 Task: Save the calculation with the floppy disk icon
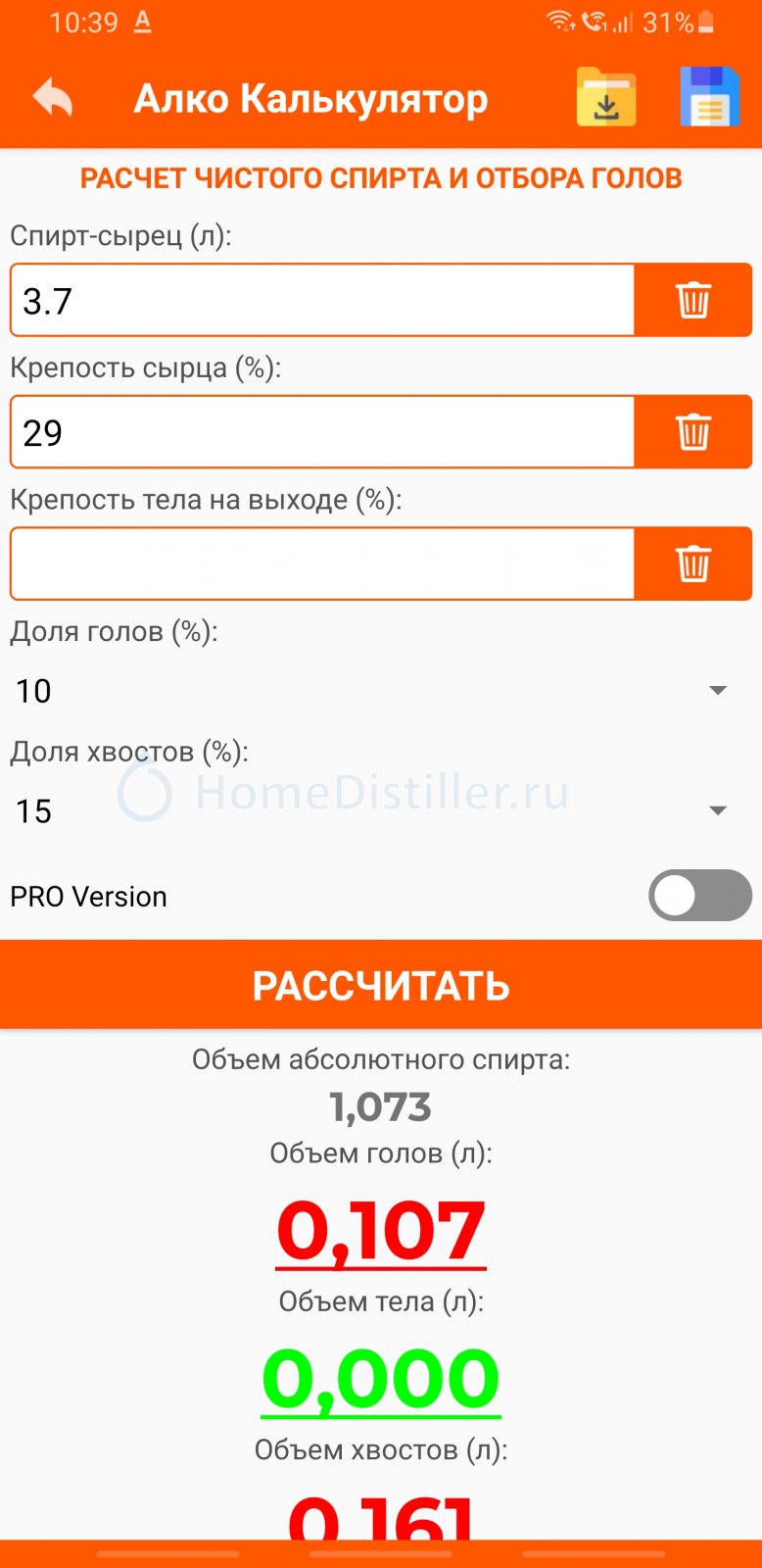pos(709,98)
